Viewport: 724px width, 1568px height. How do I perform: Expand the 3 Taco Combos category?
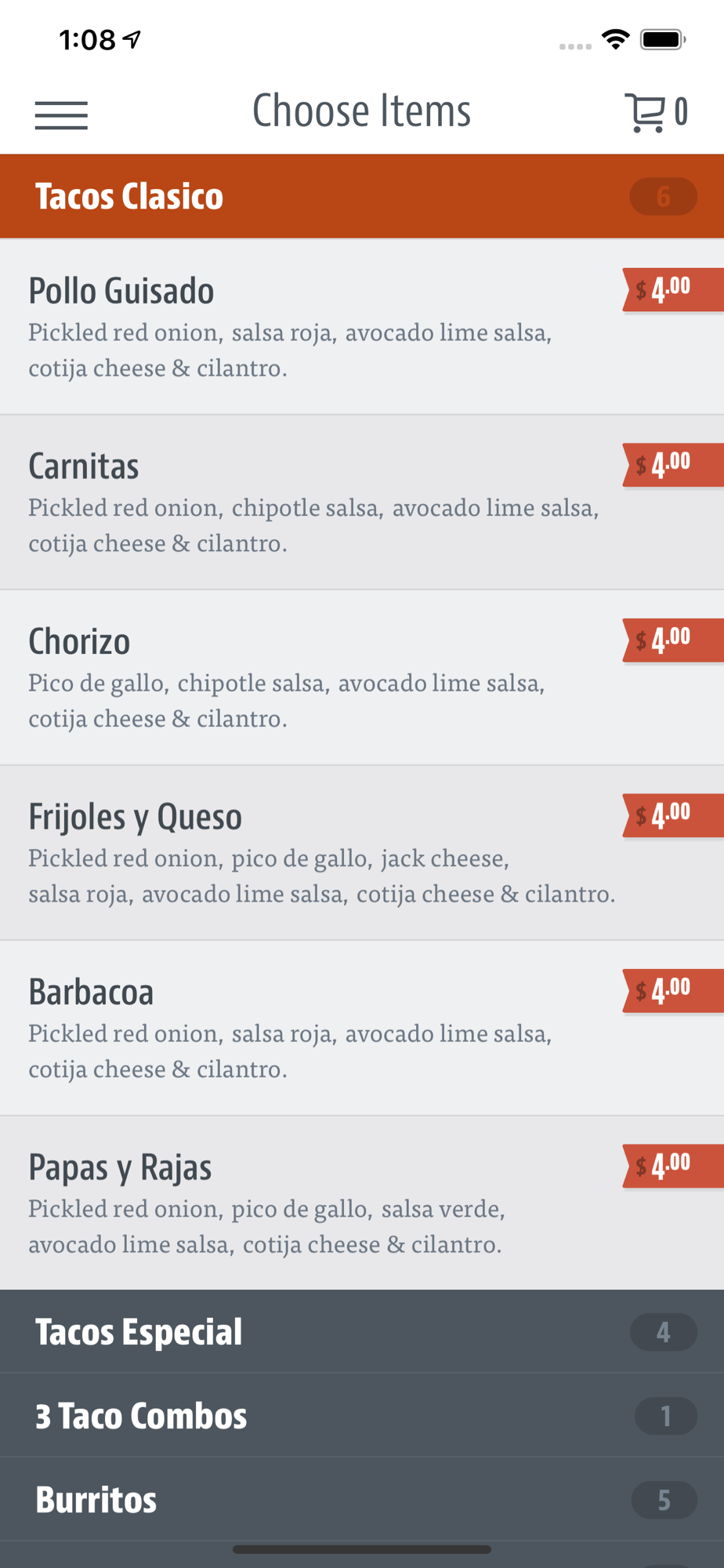[362, 1415]
